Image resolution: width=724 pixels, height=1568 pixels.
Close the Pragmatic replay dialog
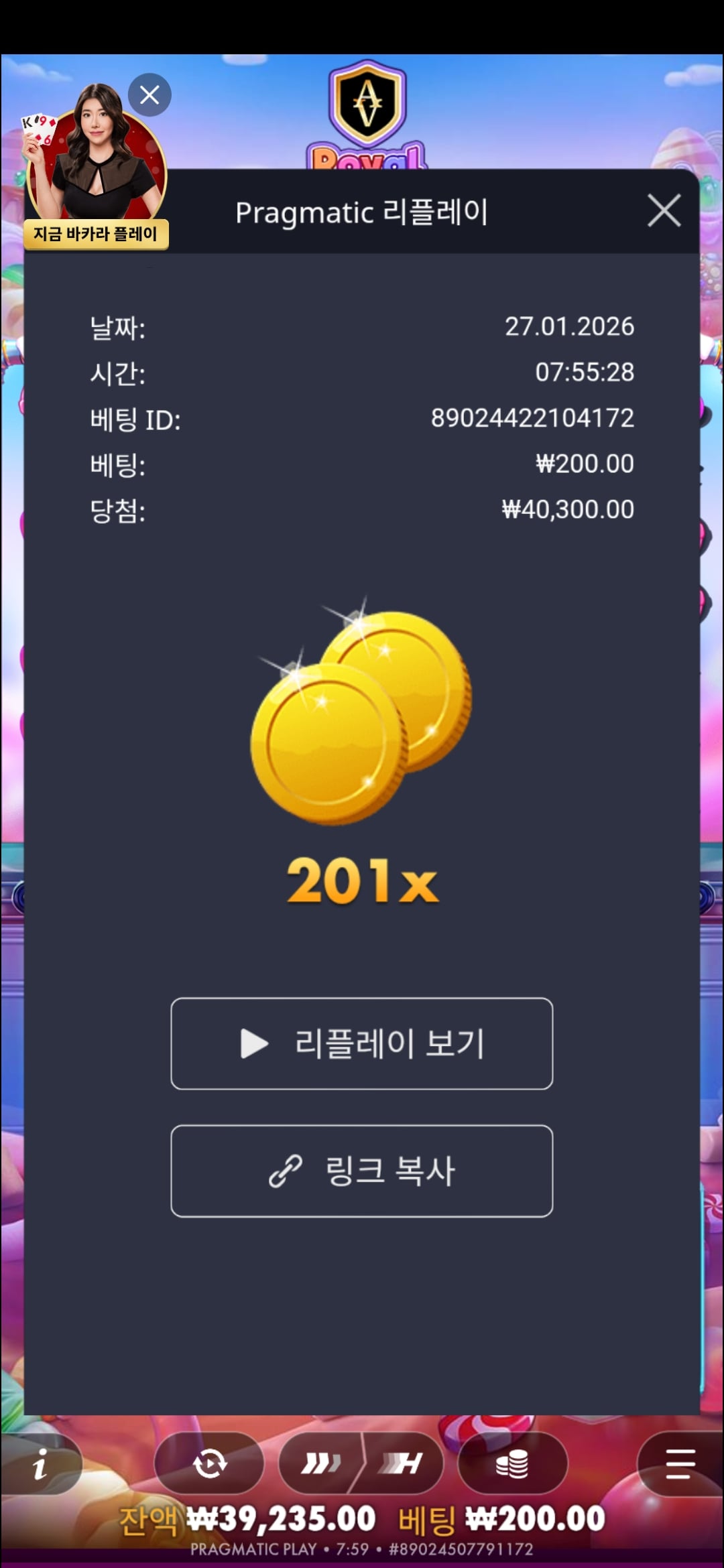coord(664,211)
